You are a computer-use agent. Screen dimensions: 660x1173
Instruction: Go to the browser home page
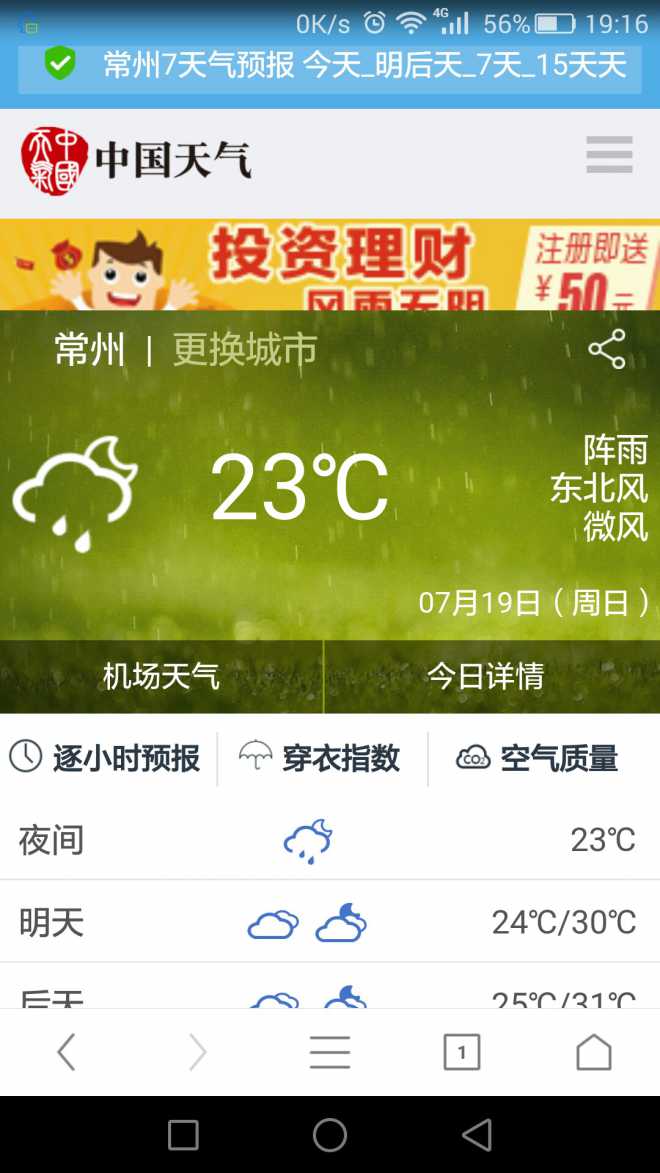pos(594,1052)
